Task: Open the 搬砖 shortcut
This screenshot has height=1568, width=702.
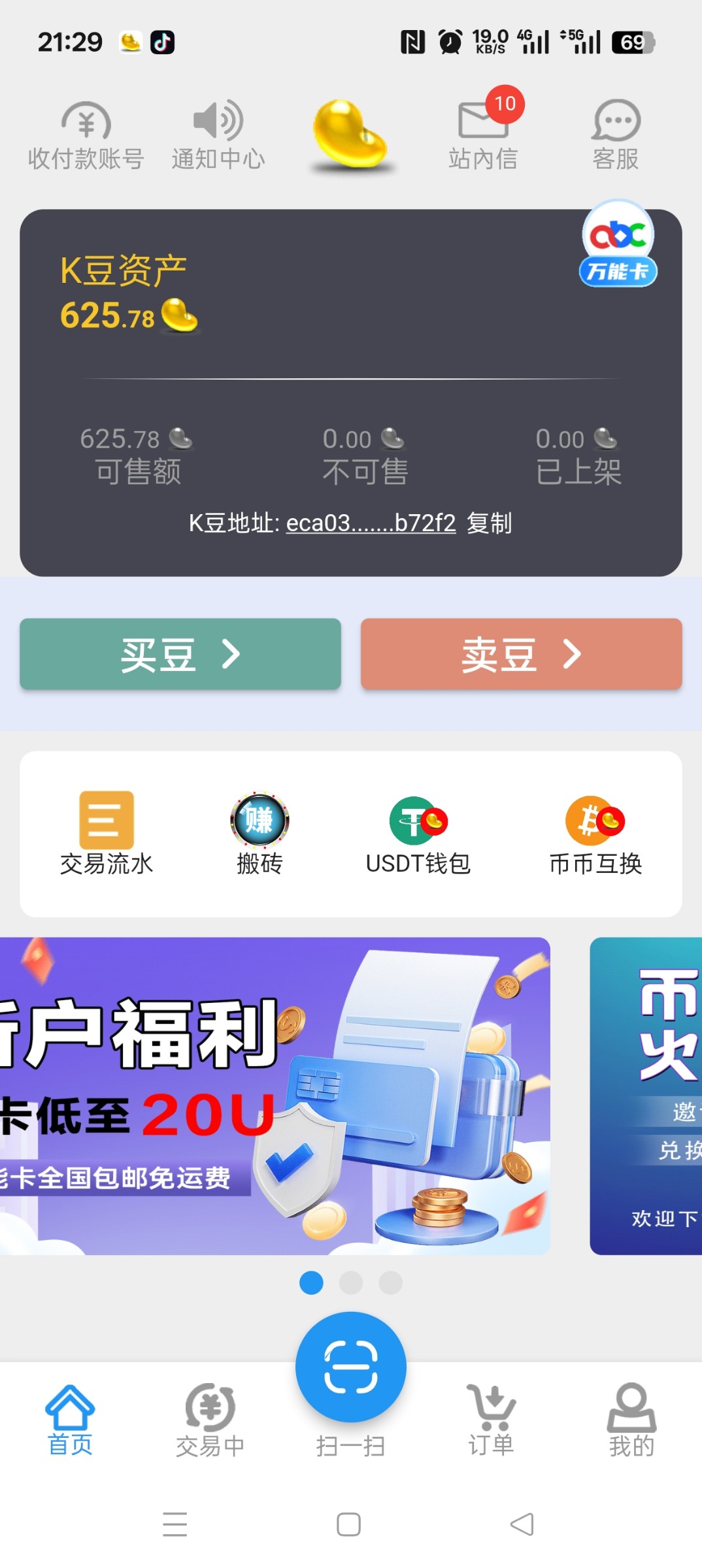Action: [x=259, y=834]
